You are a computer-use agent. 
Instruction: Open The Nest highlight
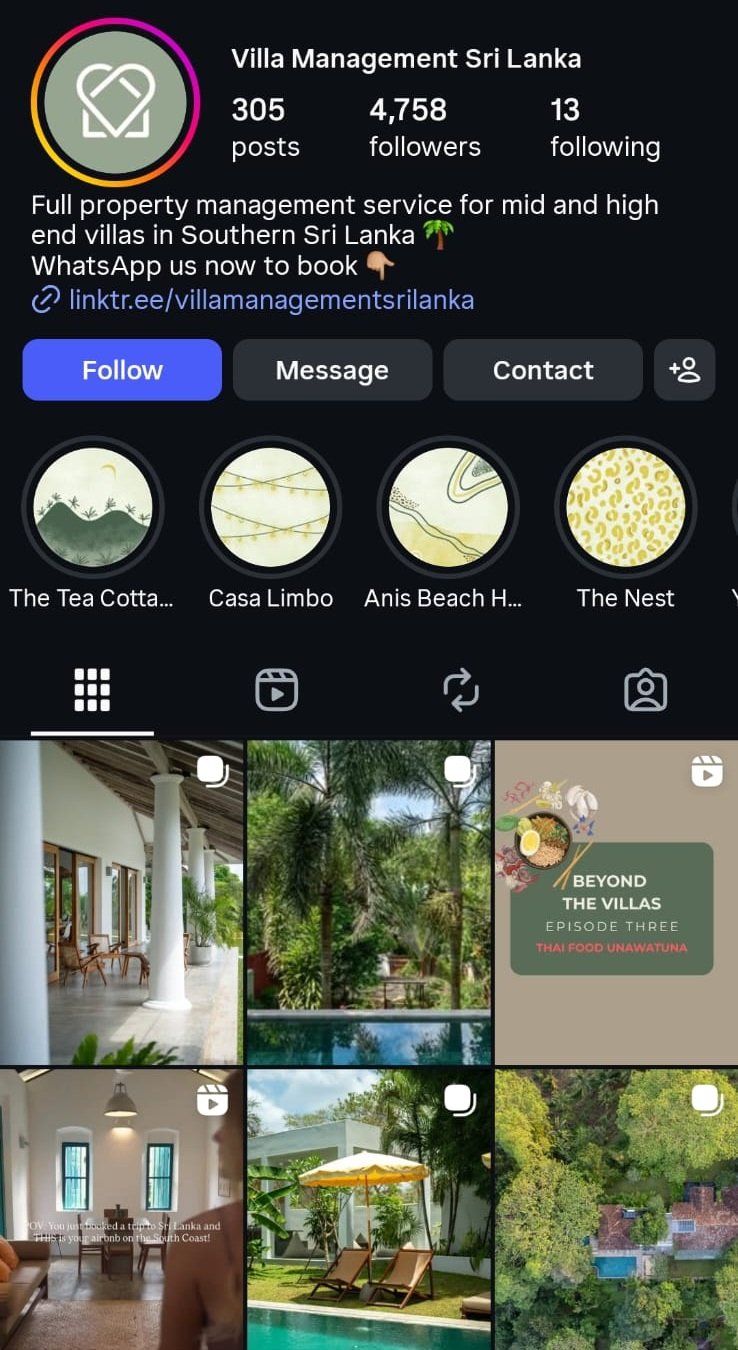click(x=625, y=508)
